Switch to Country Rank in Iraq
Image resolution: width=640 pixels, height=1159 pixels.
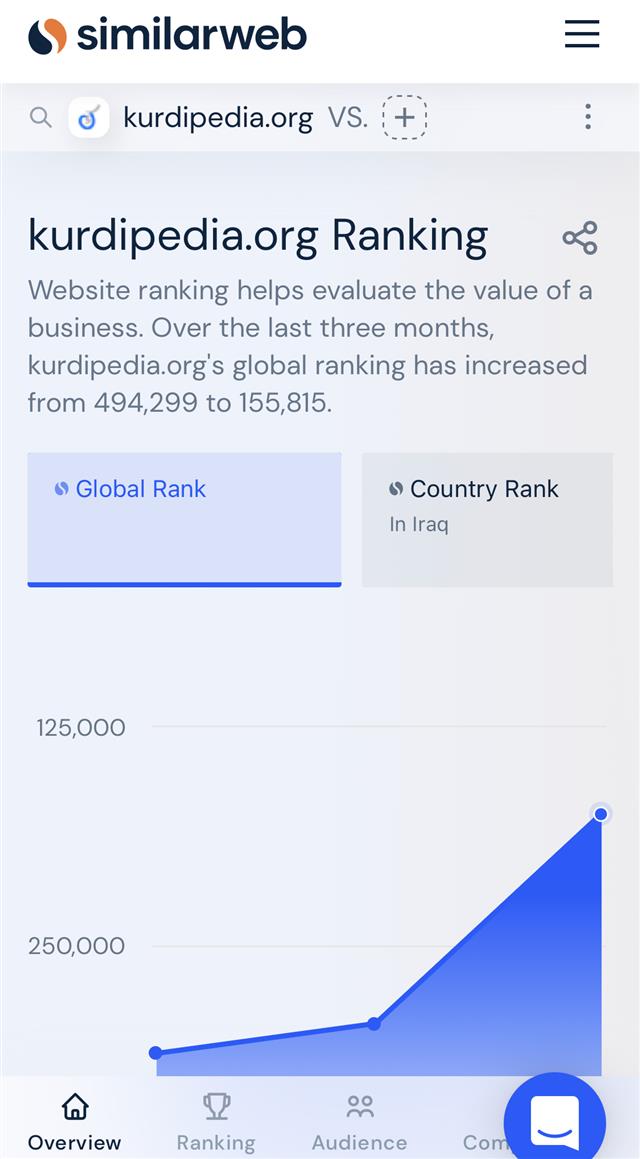click(x=487, y=517)
